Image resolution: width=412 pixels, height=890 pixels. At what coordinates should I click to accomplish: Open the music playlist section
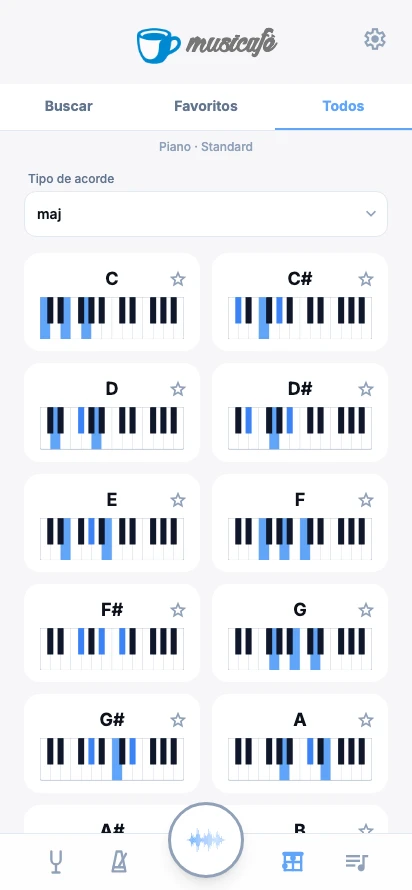click(x=357, y=862)
